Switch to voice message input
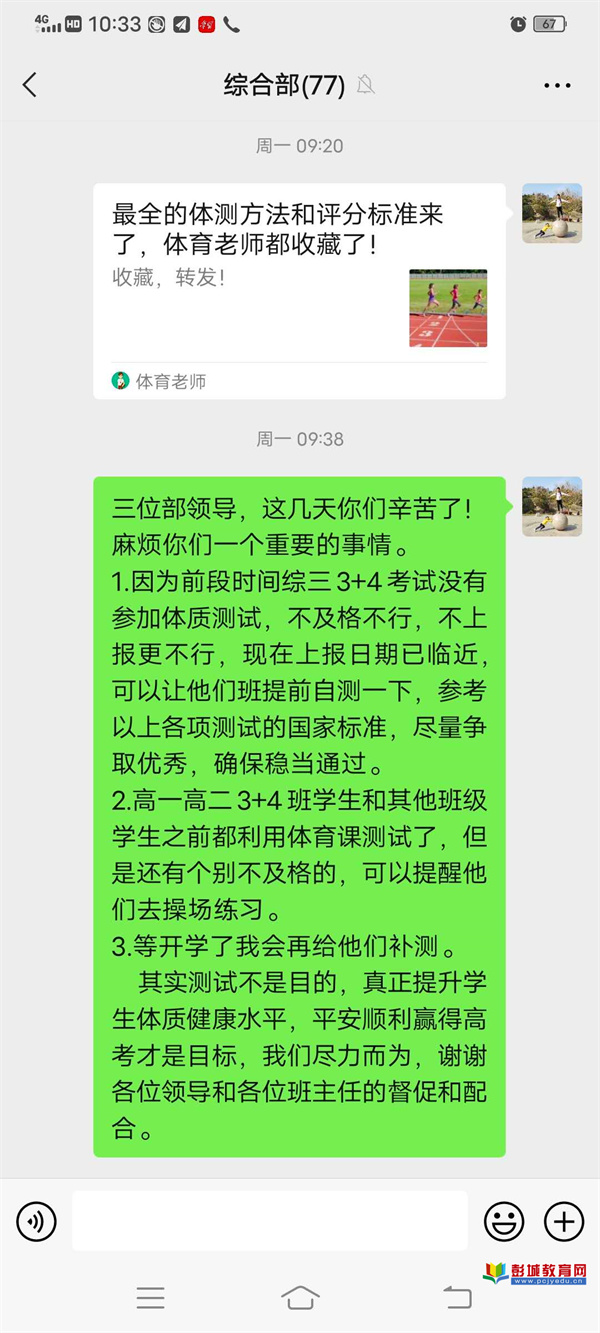 37,1220
